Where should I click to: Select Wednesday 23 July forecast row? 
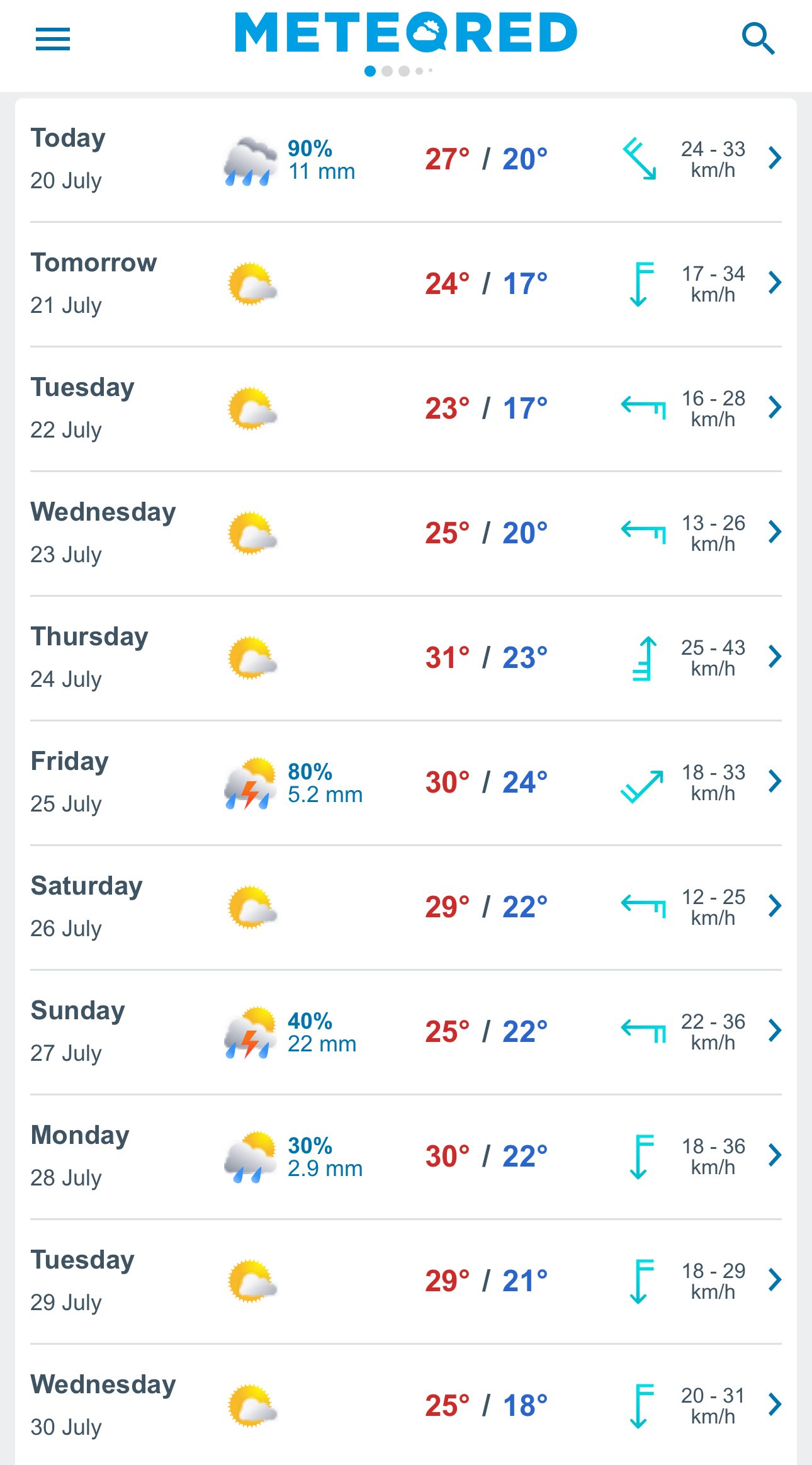[x=405, y=533]
